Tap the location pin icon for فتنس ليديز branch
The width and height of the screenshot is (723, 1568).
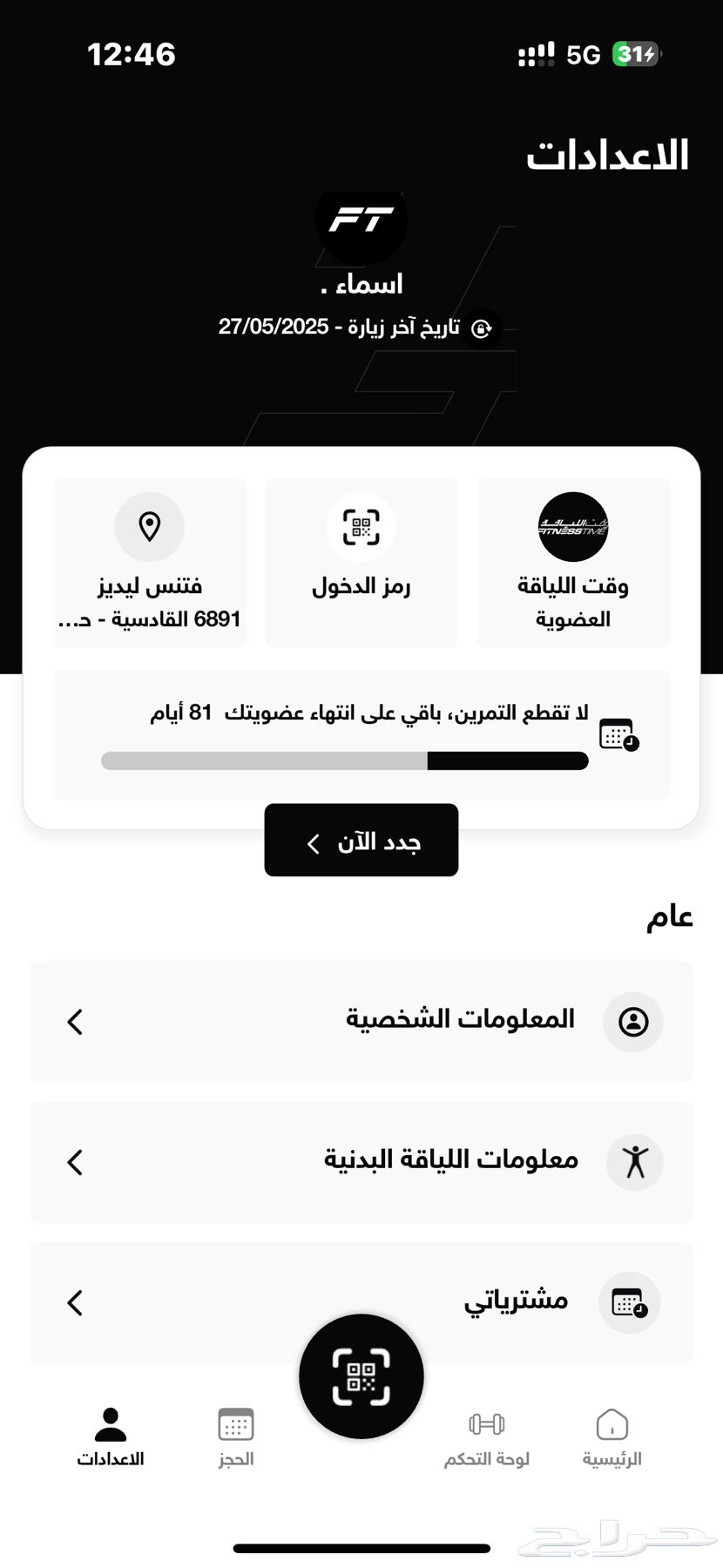pyautogui.click(x=148, y=525)
